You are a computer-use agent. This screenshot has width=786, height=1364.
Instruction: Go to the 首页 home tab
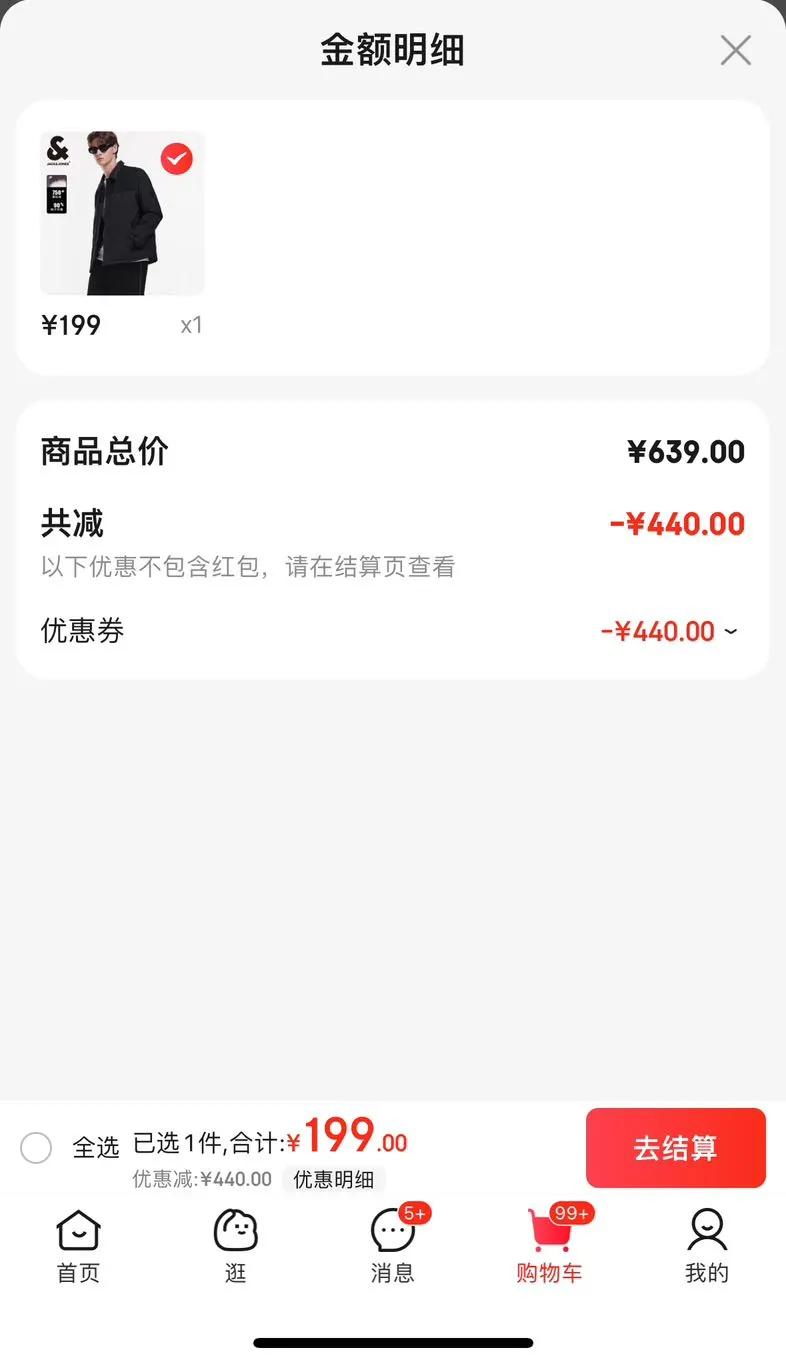(78, 1245)
